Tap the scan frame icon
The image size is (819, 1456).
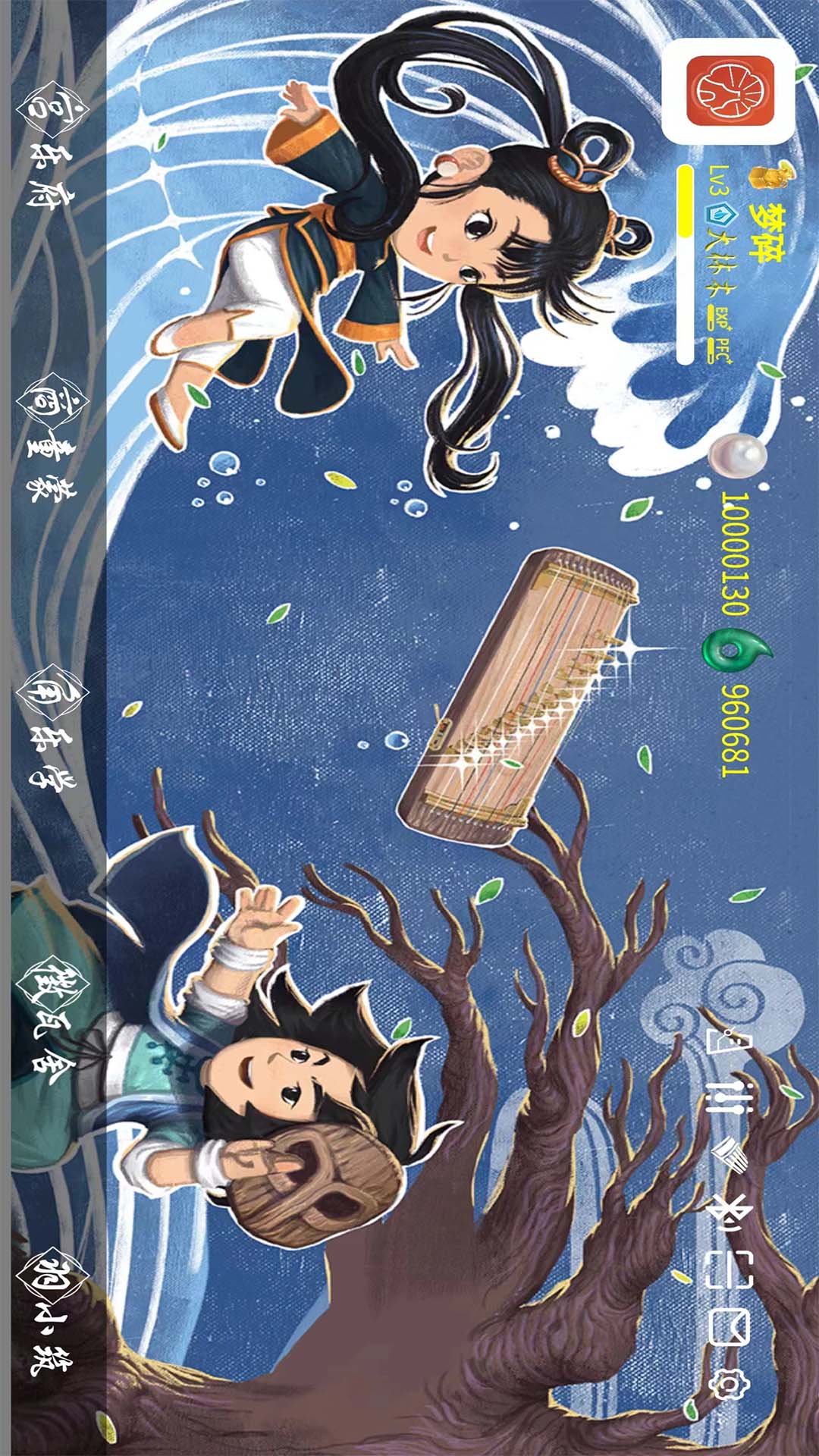(x=729, y=1270)
